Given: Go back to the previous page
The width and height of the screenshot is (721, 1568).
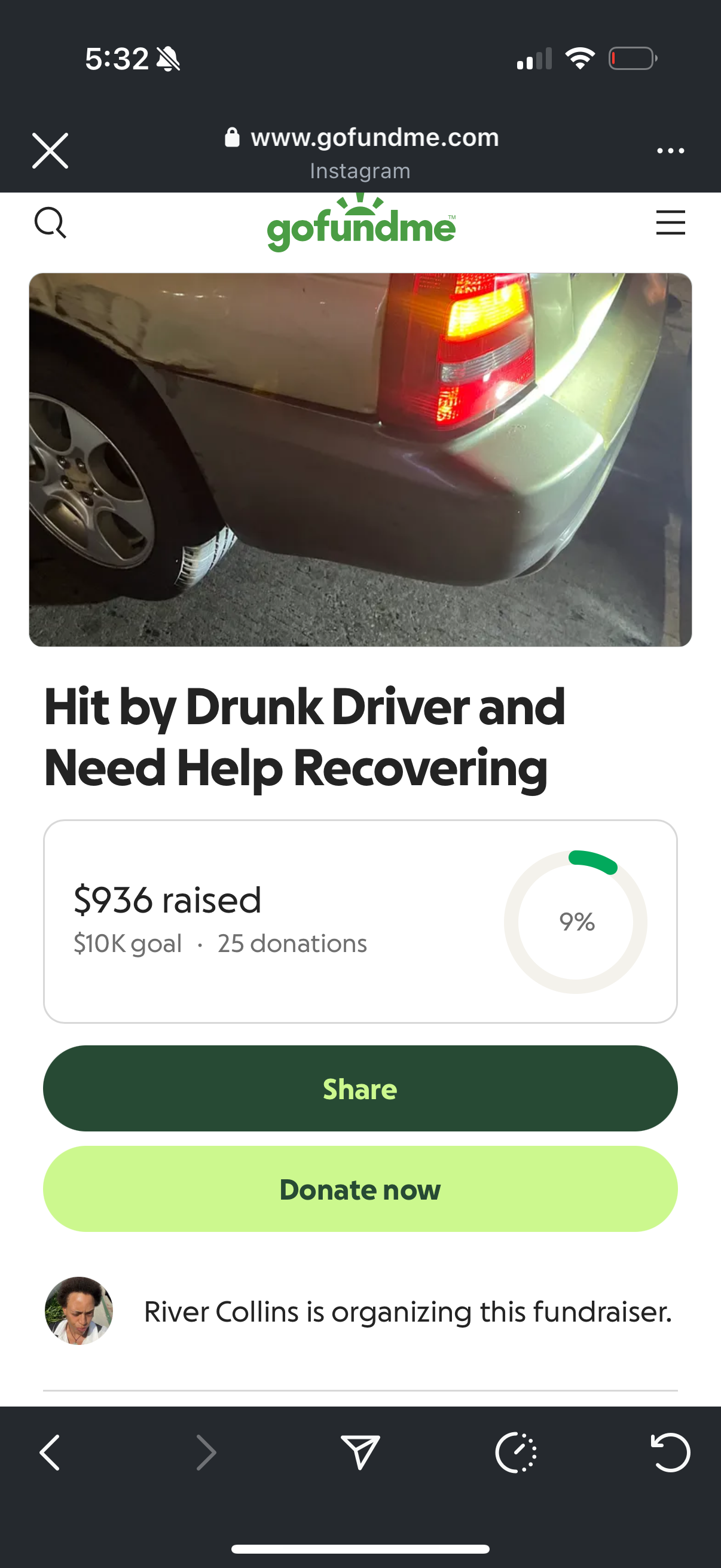Looking at the screenshot, I should click(x=50, y=1453).
